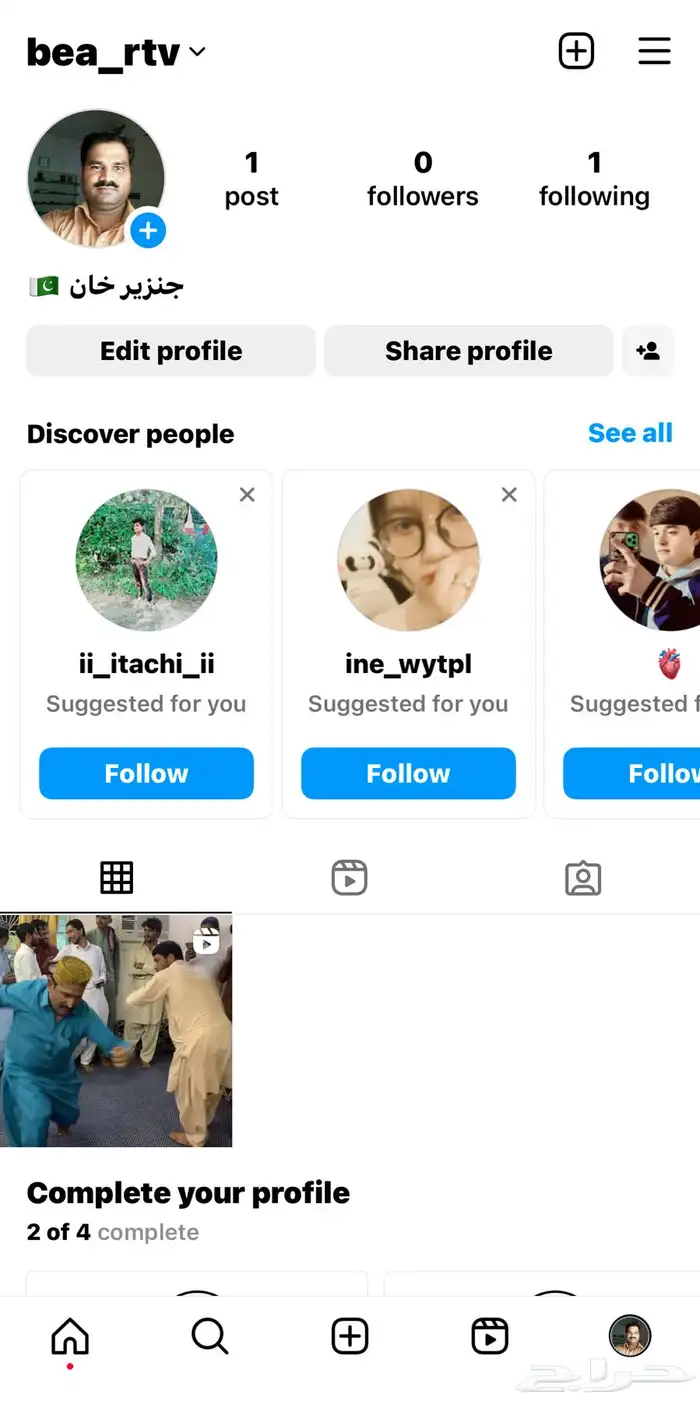
Task: Tap Edit profile
Action: [171, 351]
